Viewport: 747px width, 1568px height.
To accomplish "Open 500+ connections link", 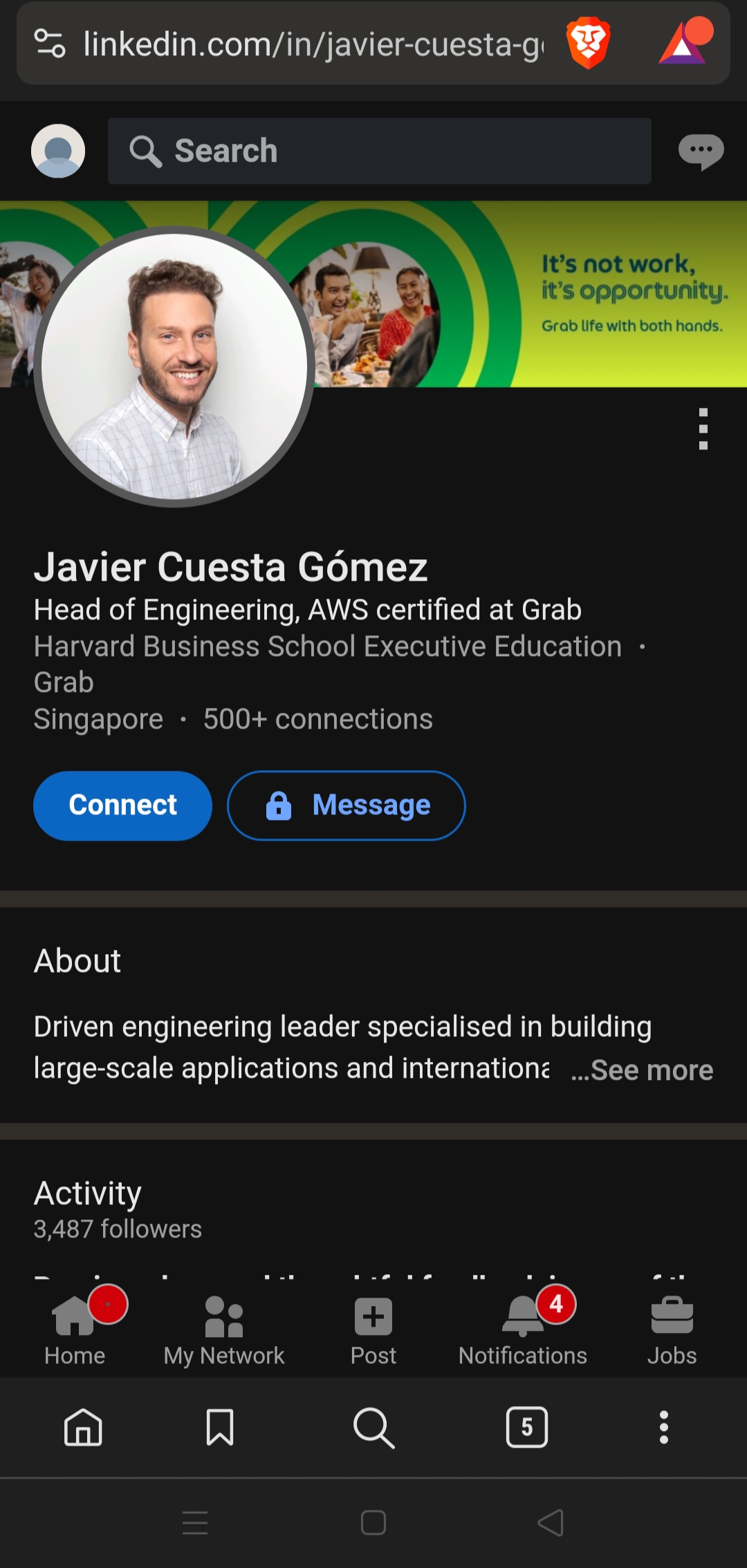I will pyautogui.click(x=317, y=719).
